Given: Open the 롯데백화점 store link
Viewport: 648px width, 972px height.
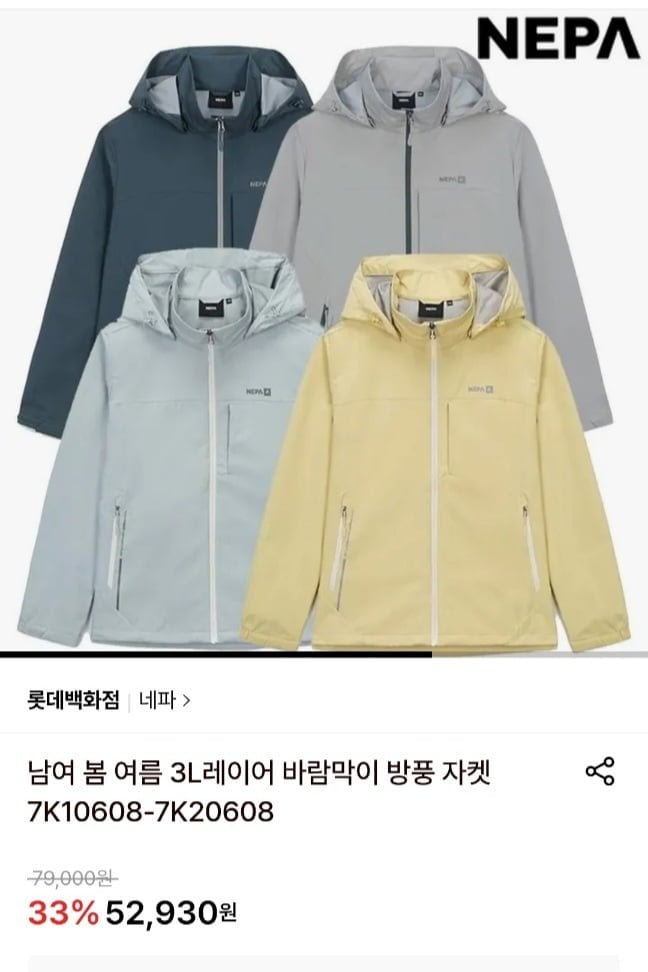Looking at the screenshot, I should [73, 700].
